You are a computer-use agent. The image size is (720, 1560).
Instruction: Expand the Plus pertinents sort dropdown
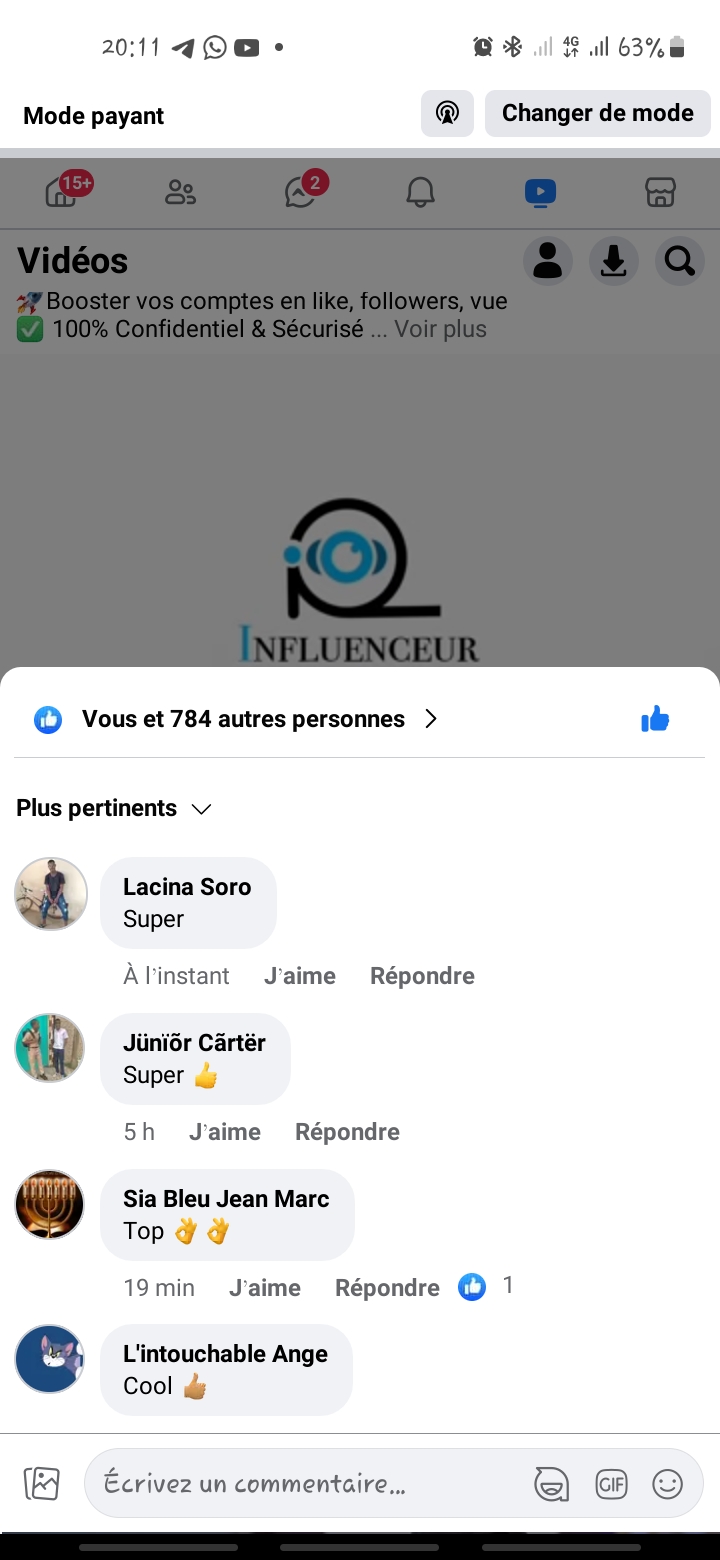(x=114, y=808)
